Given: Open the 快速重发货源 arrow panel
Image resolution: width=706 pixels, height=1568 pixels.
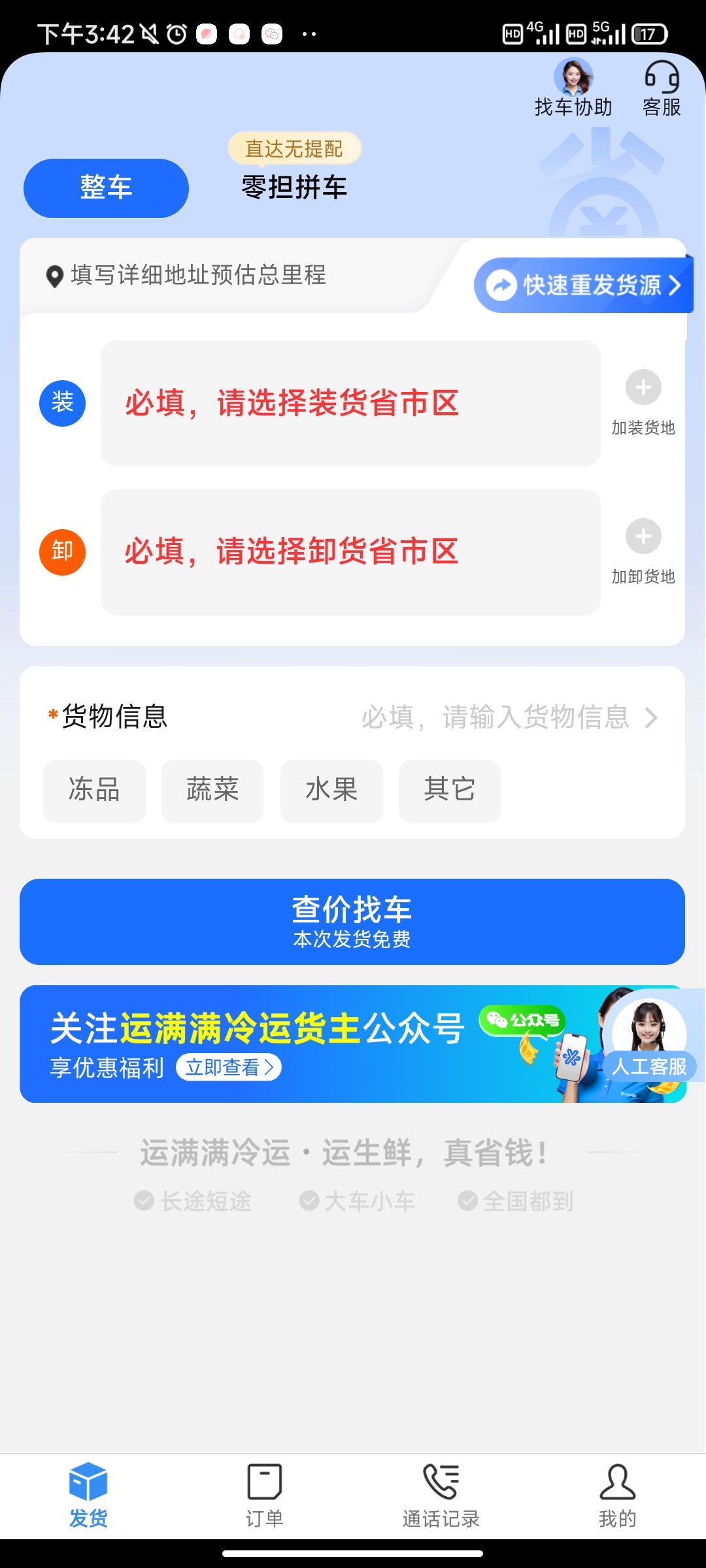Looking at the screenshot, I should [584, 284].
